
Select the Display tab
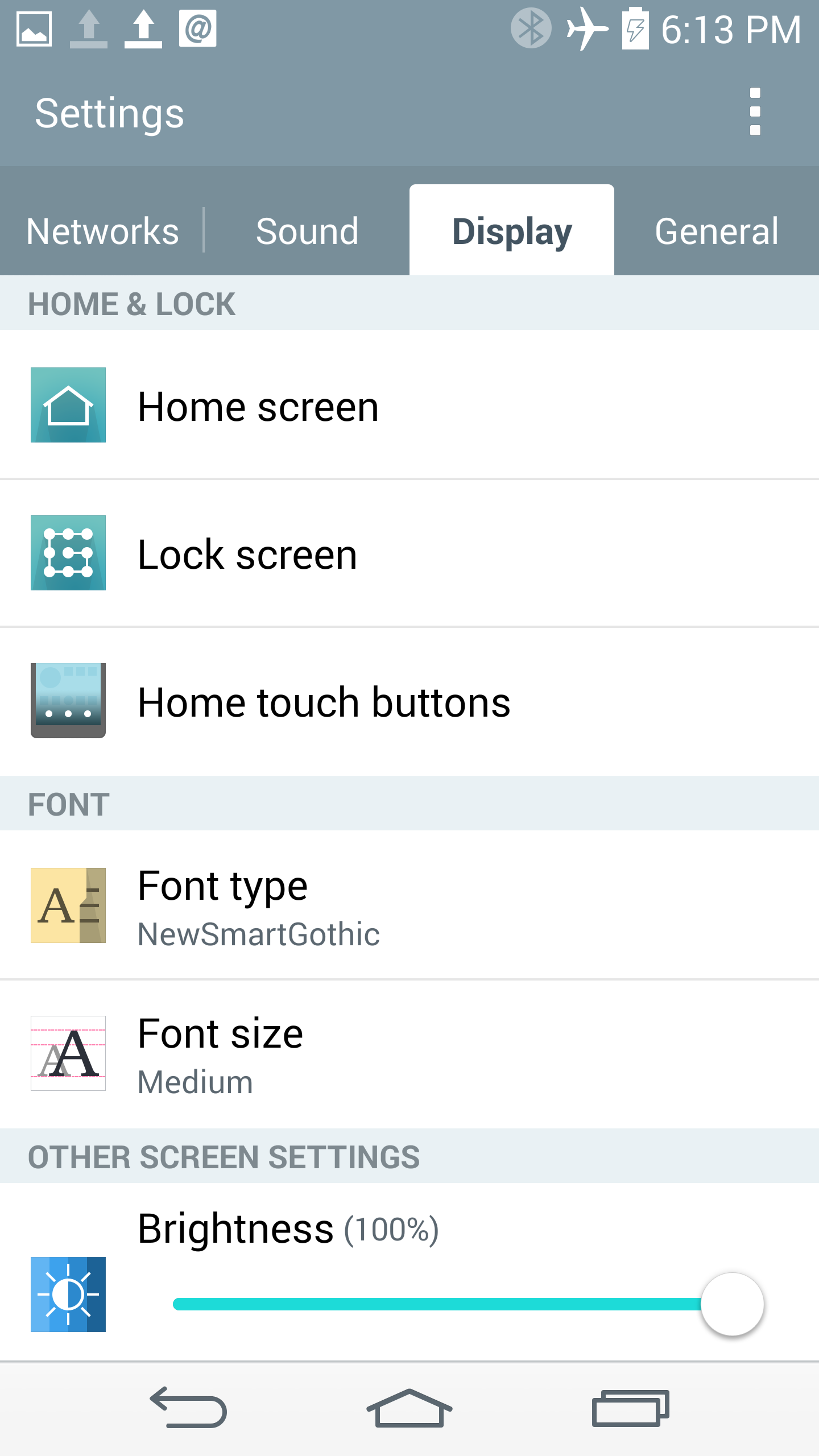point(512,231)
